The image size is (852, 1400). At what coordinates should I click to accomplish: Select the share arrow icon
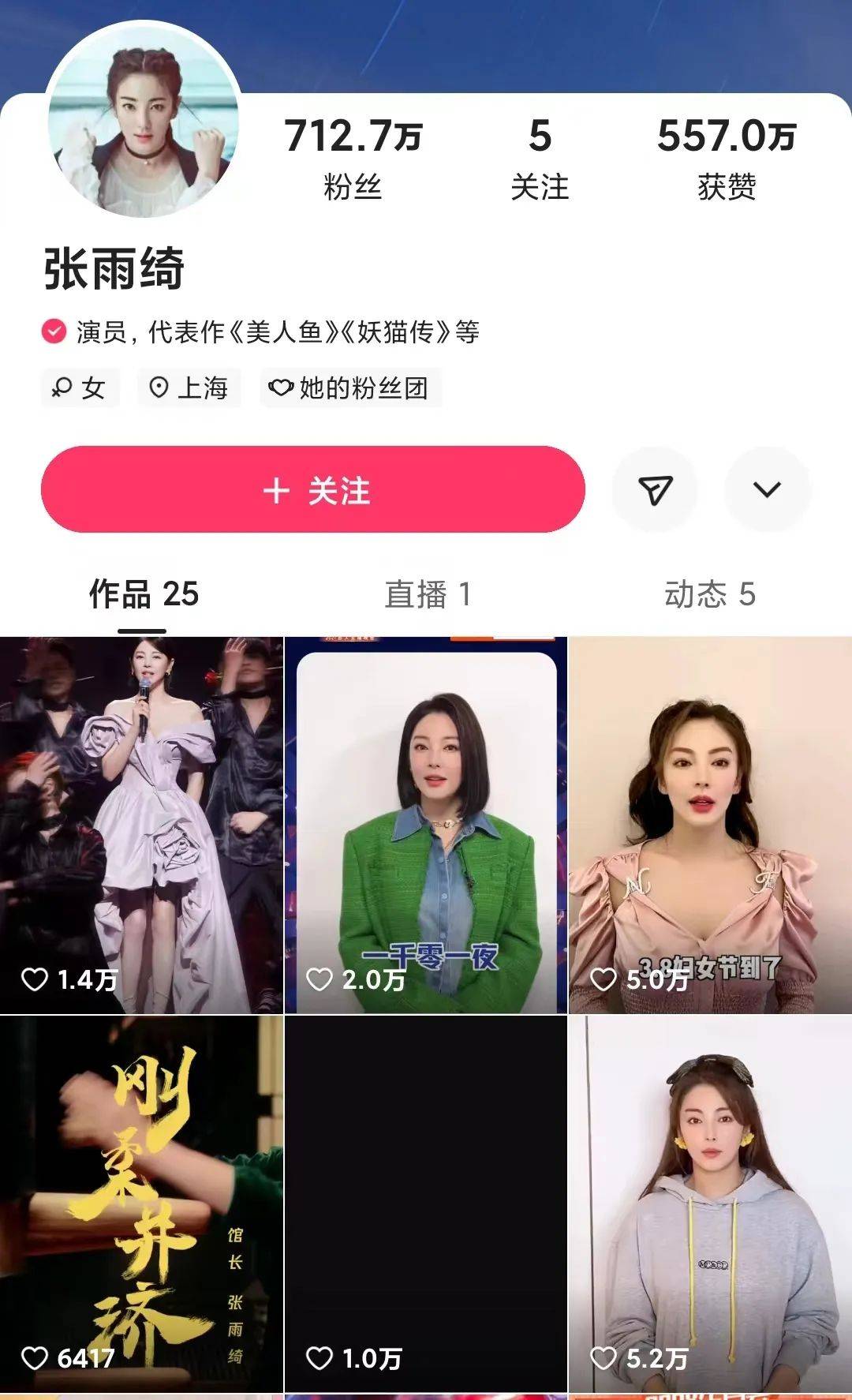coord(655,491)
